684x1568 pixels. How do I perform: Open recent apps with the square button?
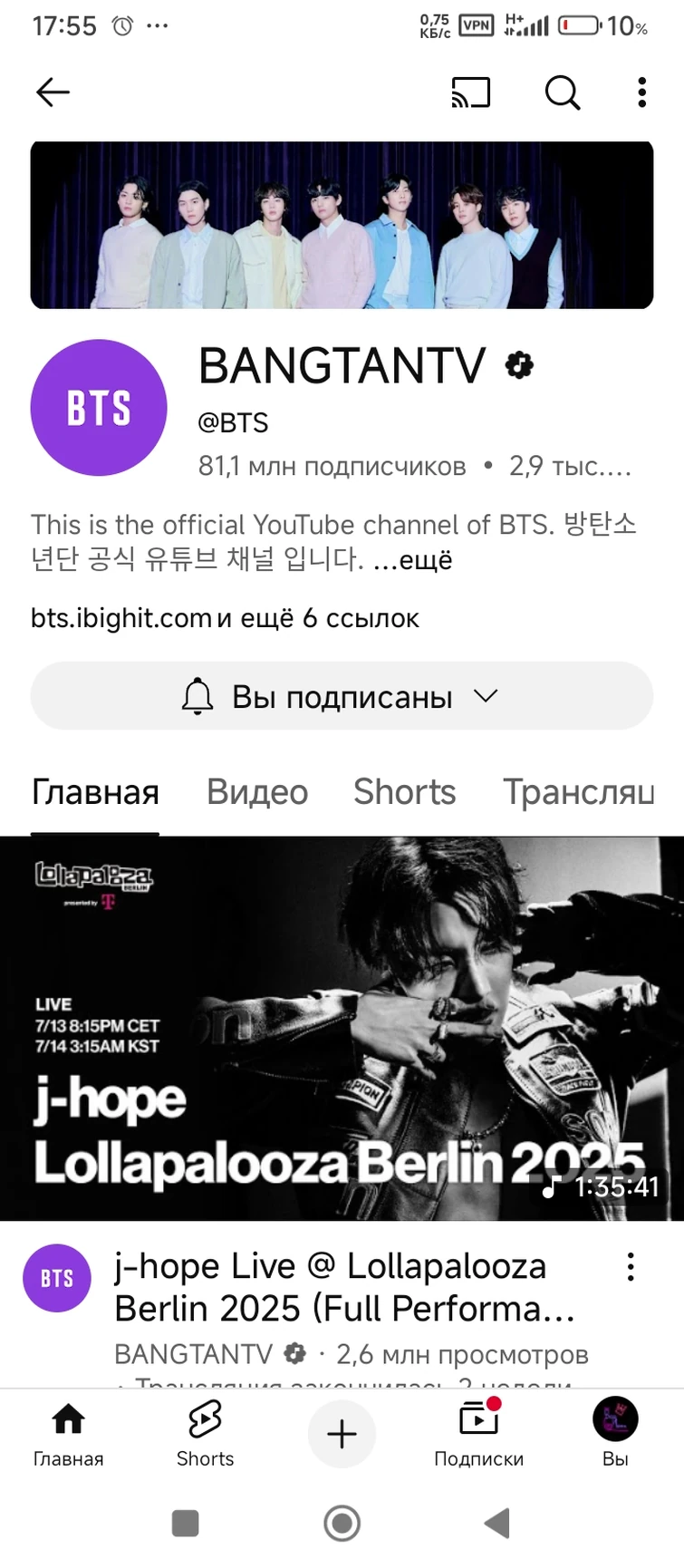[185, 1524]
